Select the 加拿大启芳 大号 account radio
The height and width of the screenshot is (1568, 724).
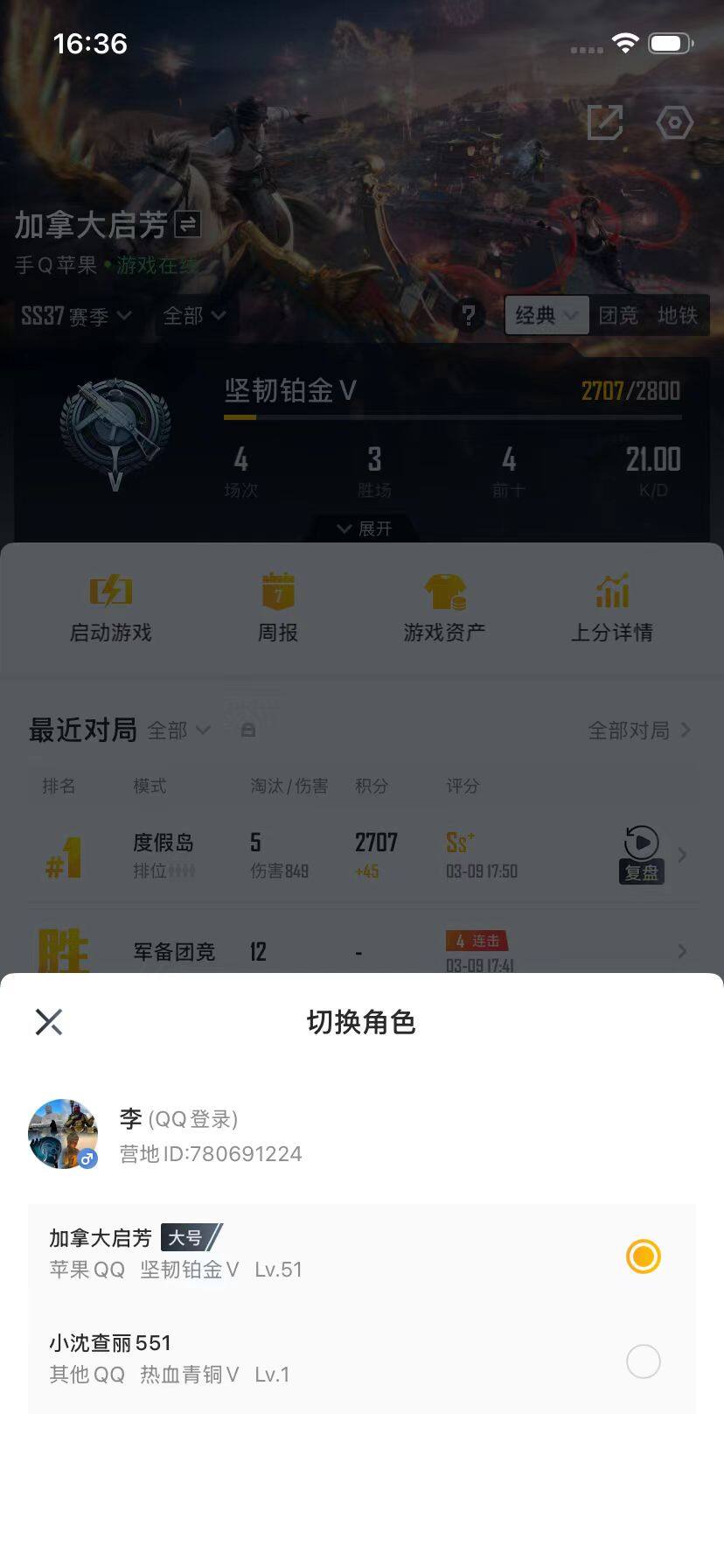[644, 1256]
